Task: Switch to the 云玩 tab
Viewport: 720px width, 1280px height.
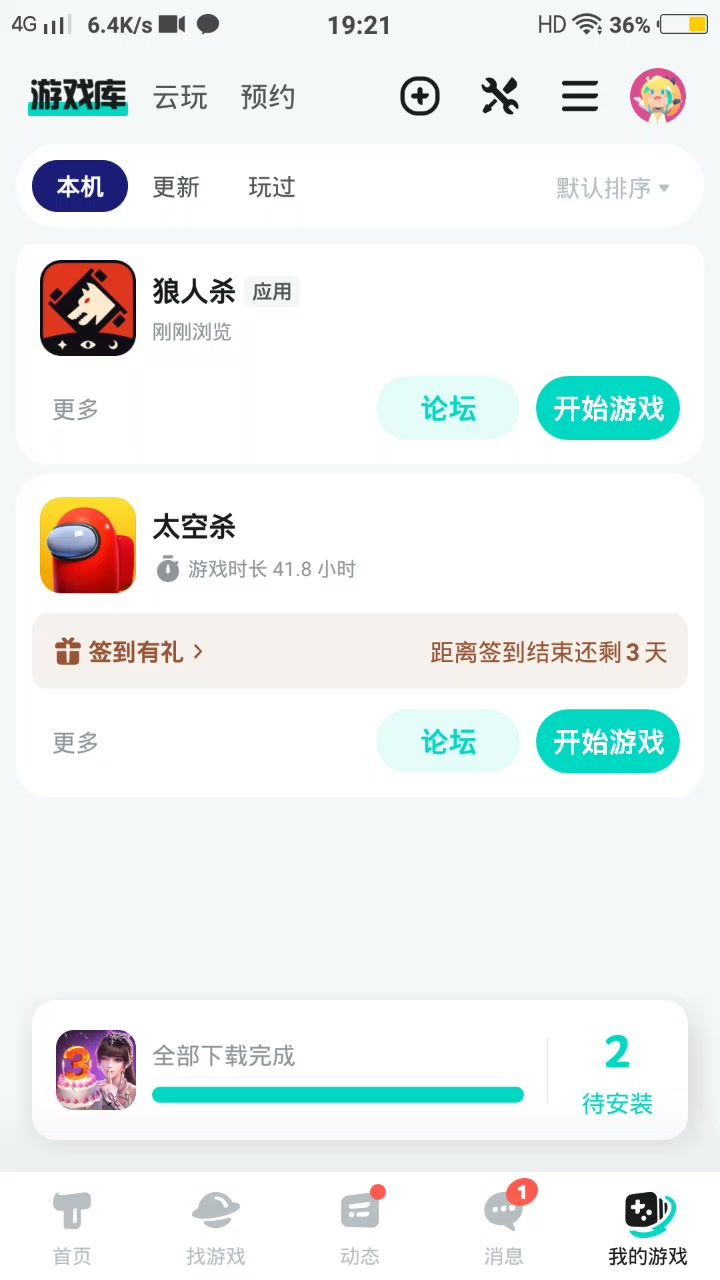Action: tap(180, 97)
